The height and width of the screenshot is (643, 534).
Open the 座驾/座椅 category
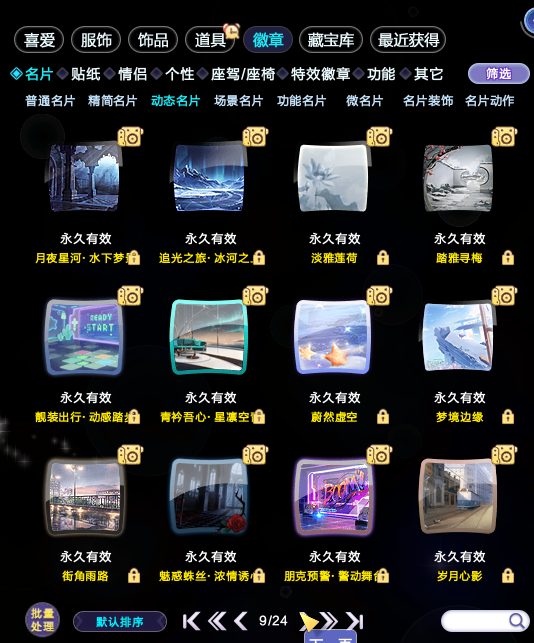[x=242, y=74]
